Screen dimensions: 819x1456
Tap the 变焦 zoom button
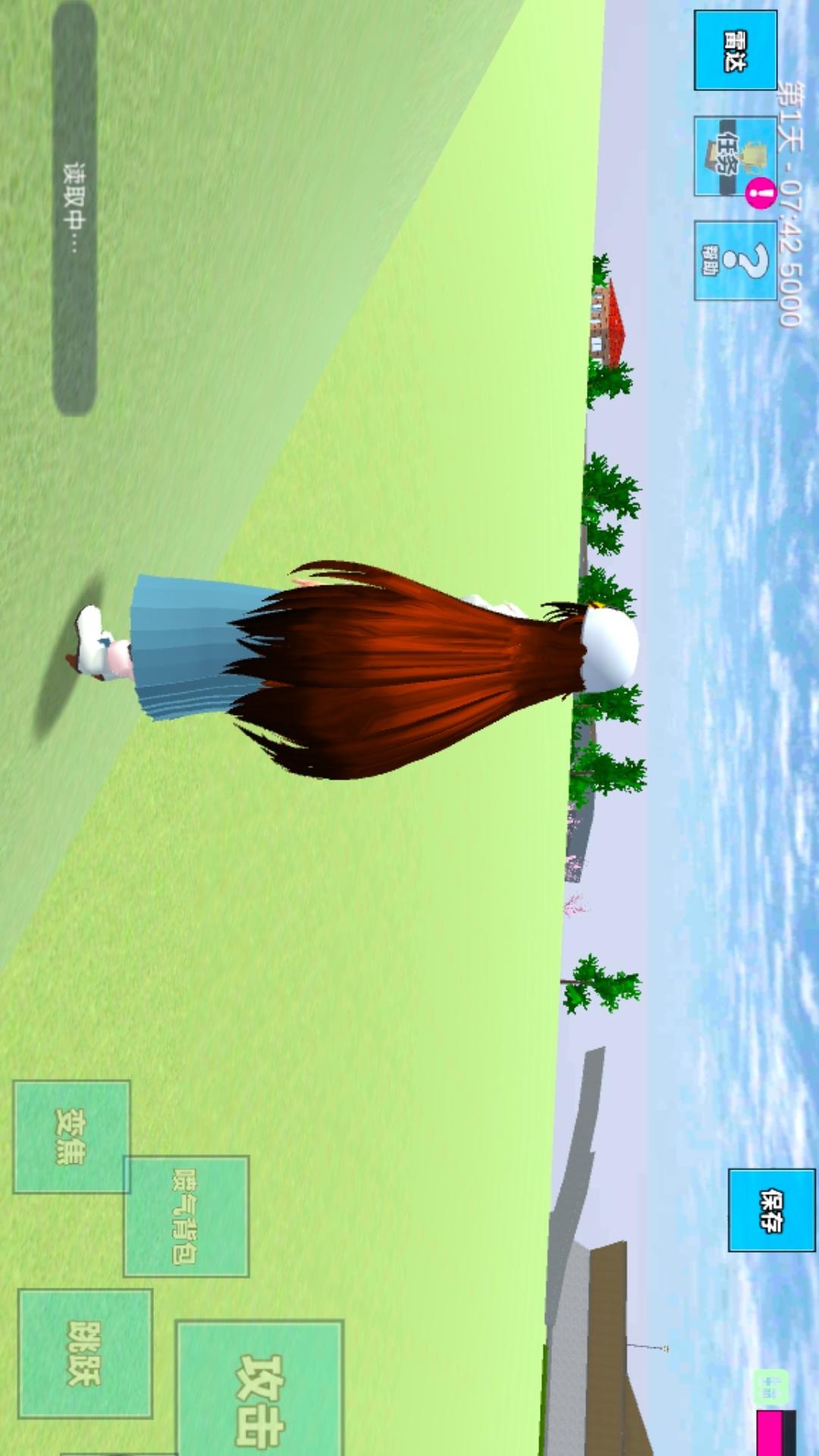(x=71, y=1136)
